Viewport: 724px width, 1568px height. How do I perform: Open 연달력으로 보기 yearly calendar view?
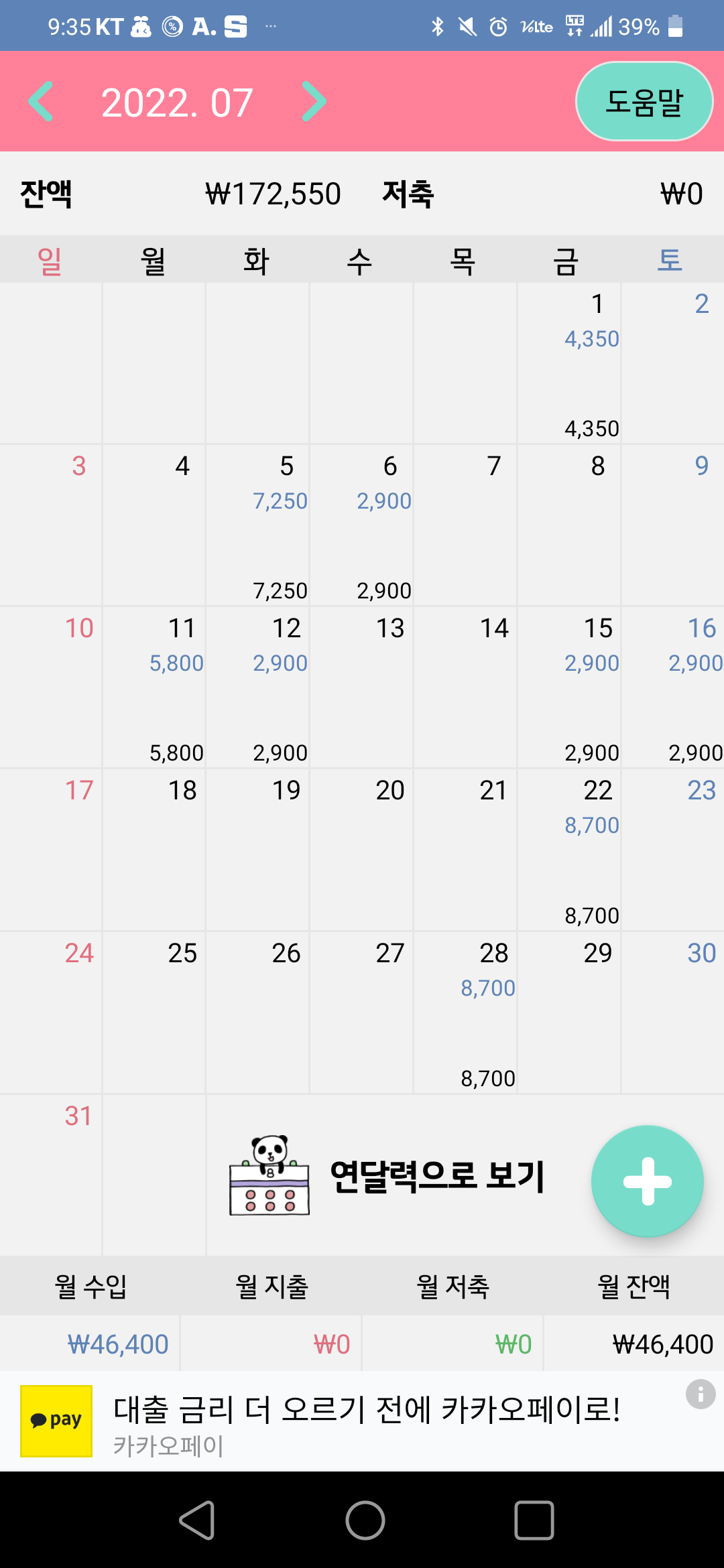pyautogui.click(x=387, y=1176)
